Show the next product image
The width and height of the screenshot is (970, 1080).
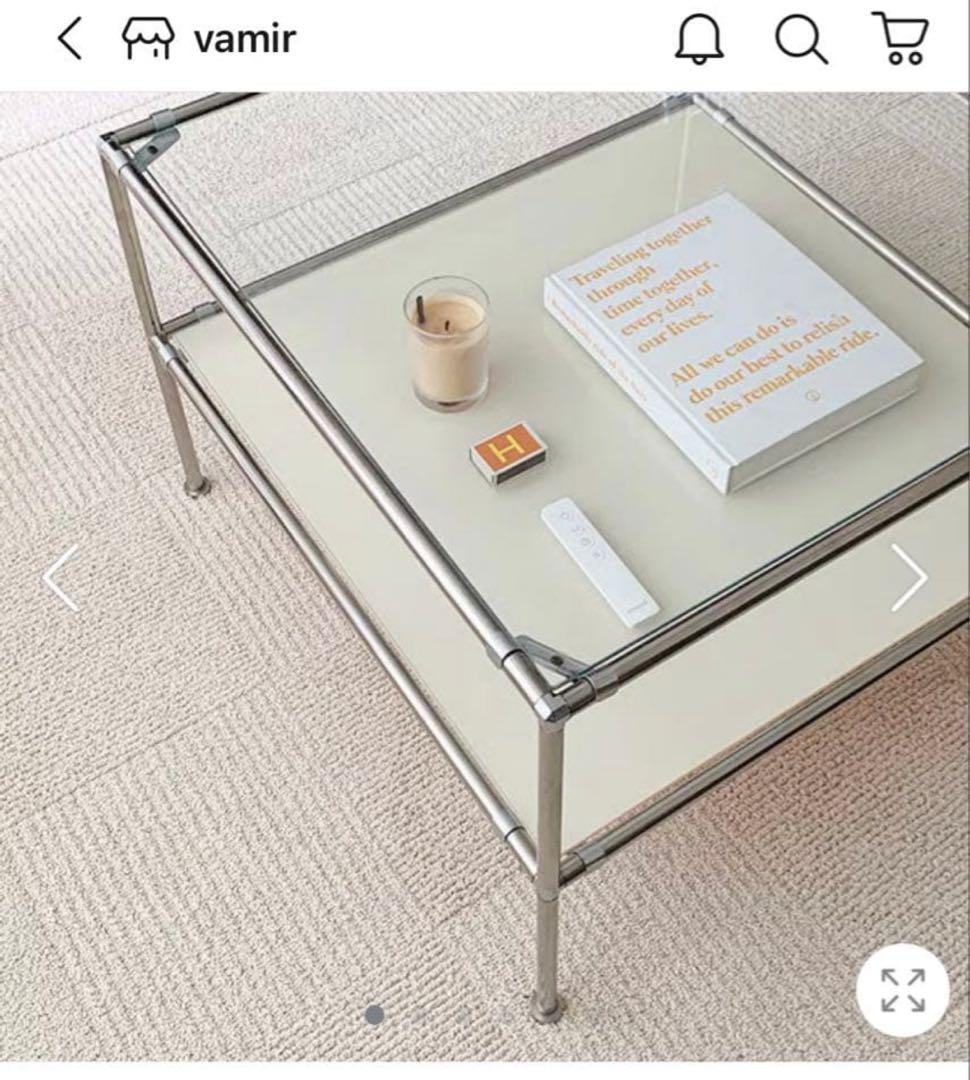pyautogui.click(x=909, y=578)
